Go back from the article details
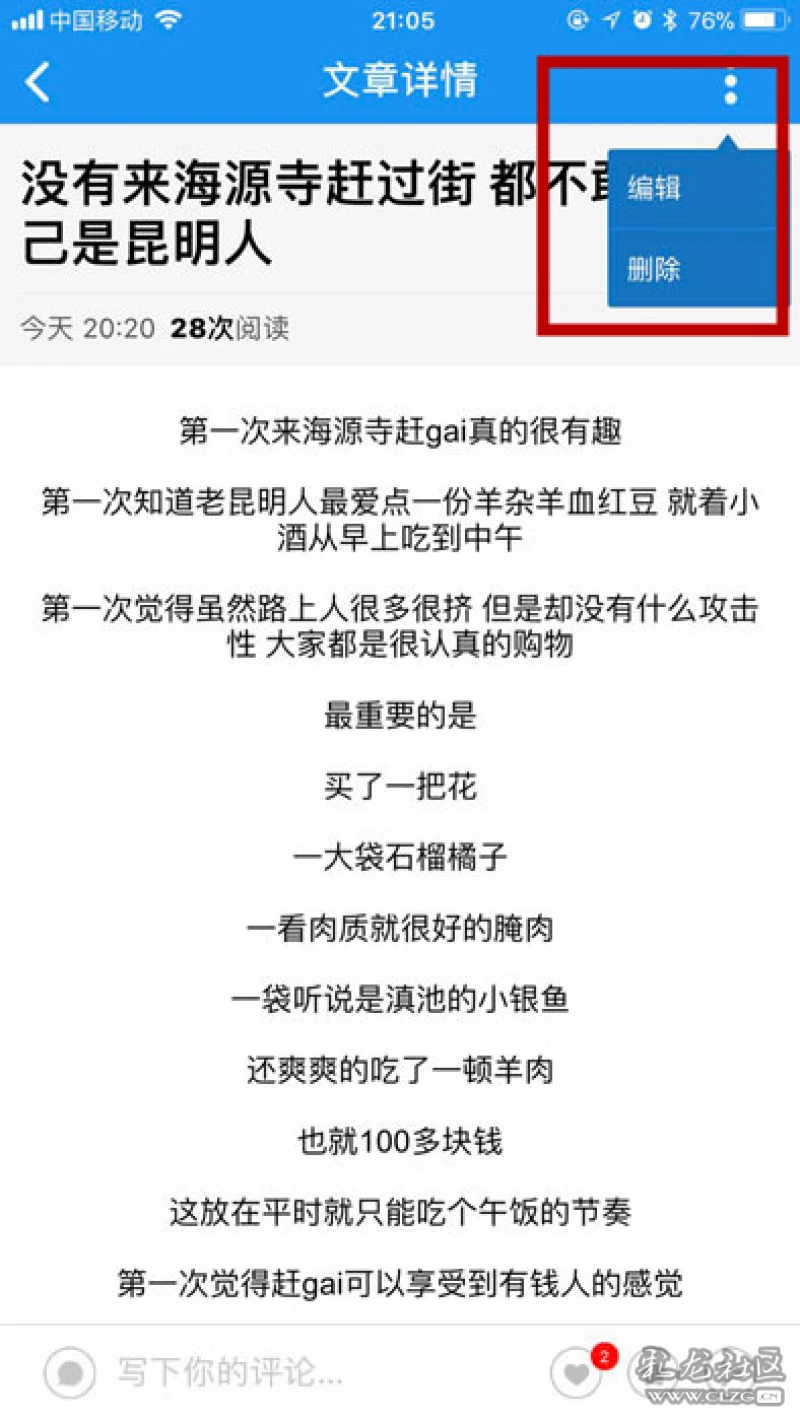Screen dimensions: 800x1421 coord(38,82)
